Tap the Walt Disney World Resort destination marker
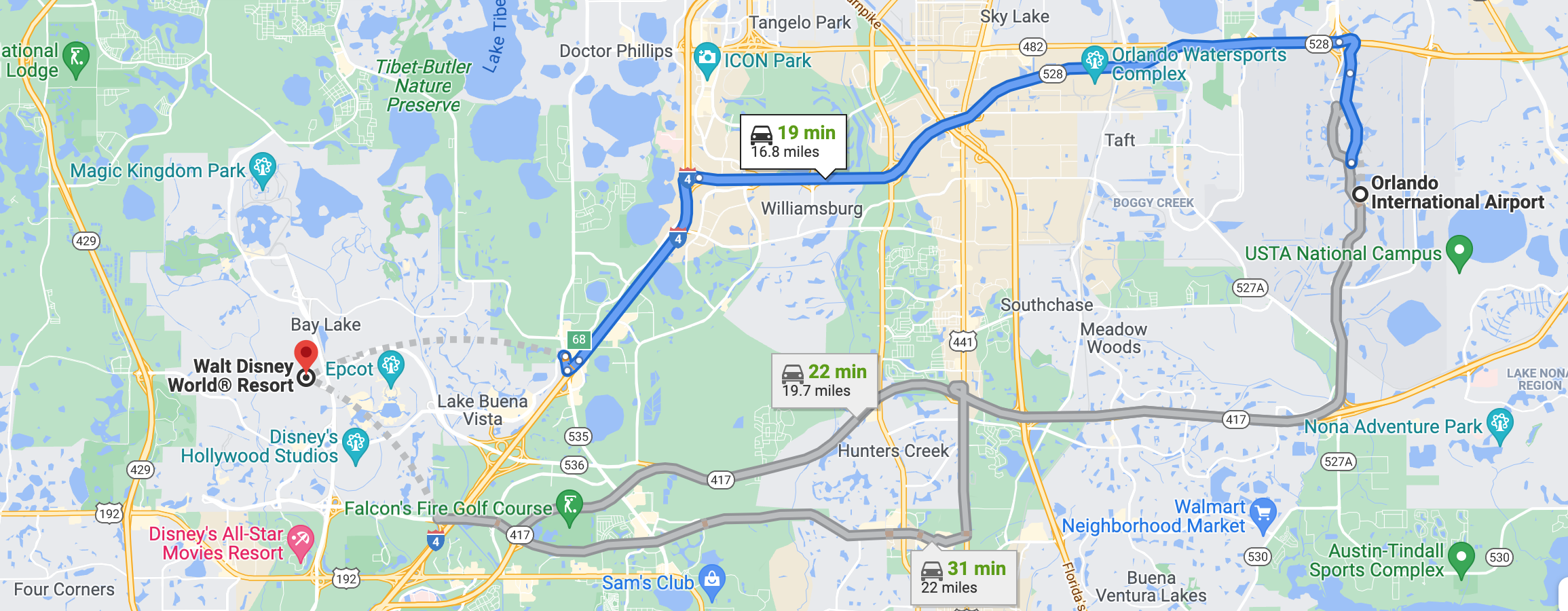1568x611 pixels. click(306, 377)
